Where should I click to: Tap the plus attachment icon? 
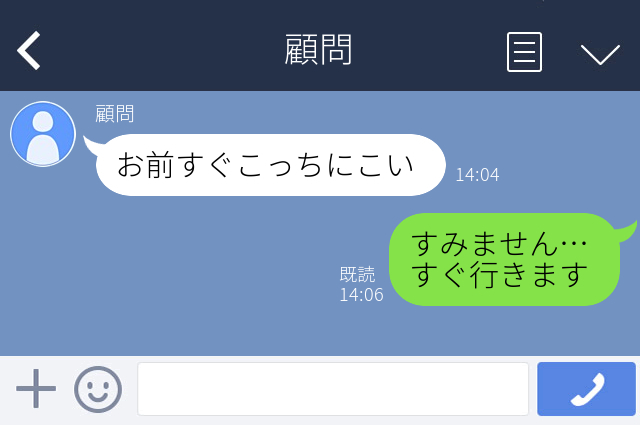[36, 389]
